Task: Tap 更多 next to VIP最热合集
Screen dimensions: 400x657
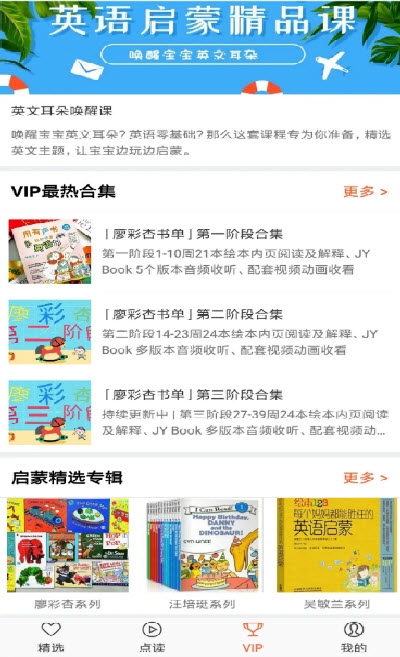Action: pos(365,191)
